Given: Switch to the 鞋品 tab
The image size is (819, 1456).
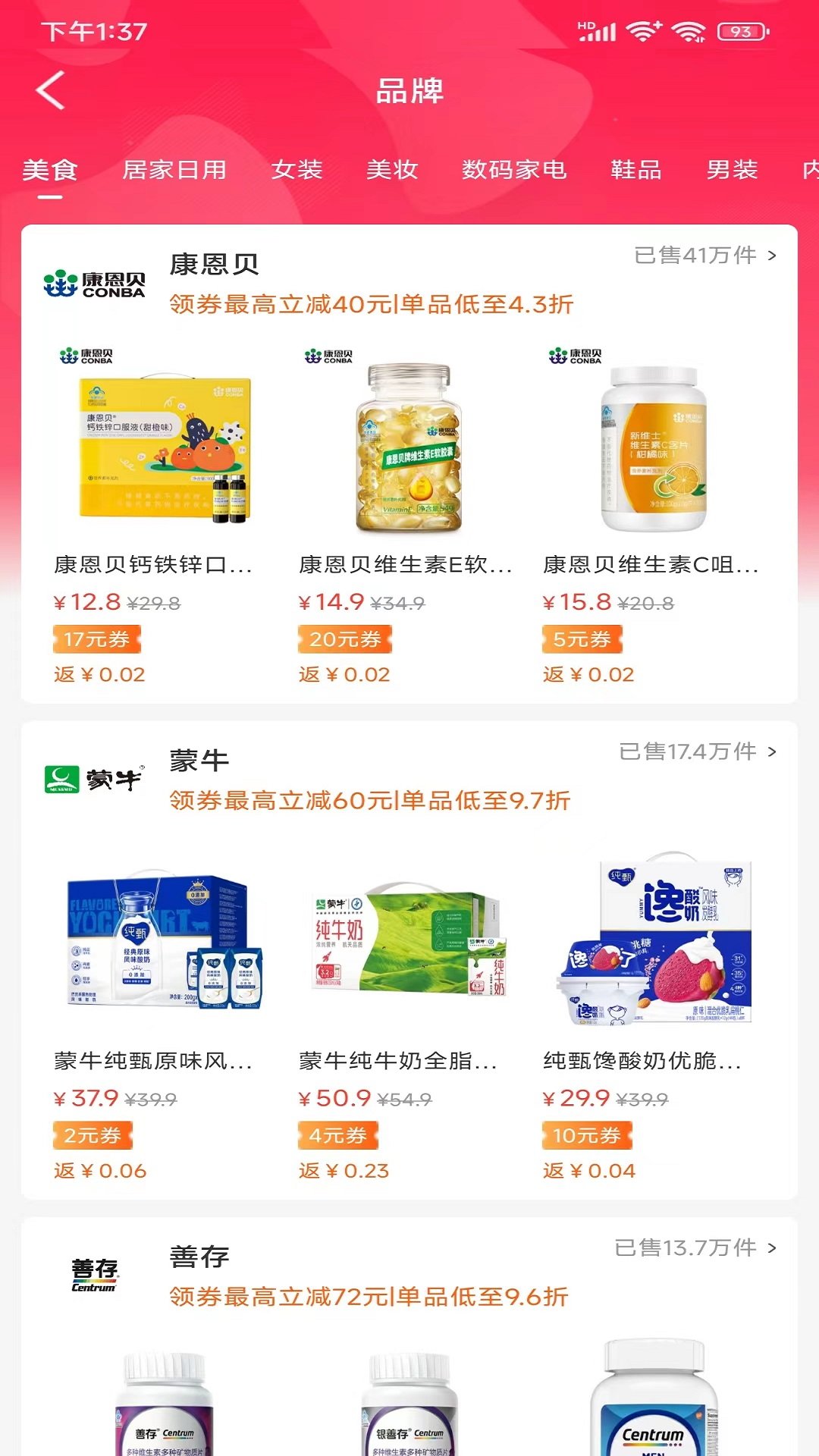Looking at the screenshot, I should (x=636, y=170).
